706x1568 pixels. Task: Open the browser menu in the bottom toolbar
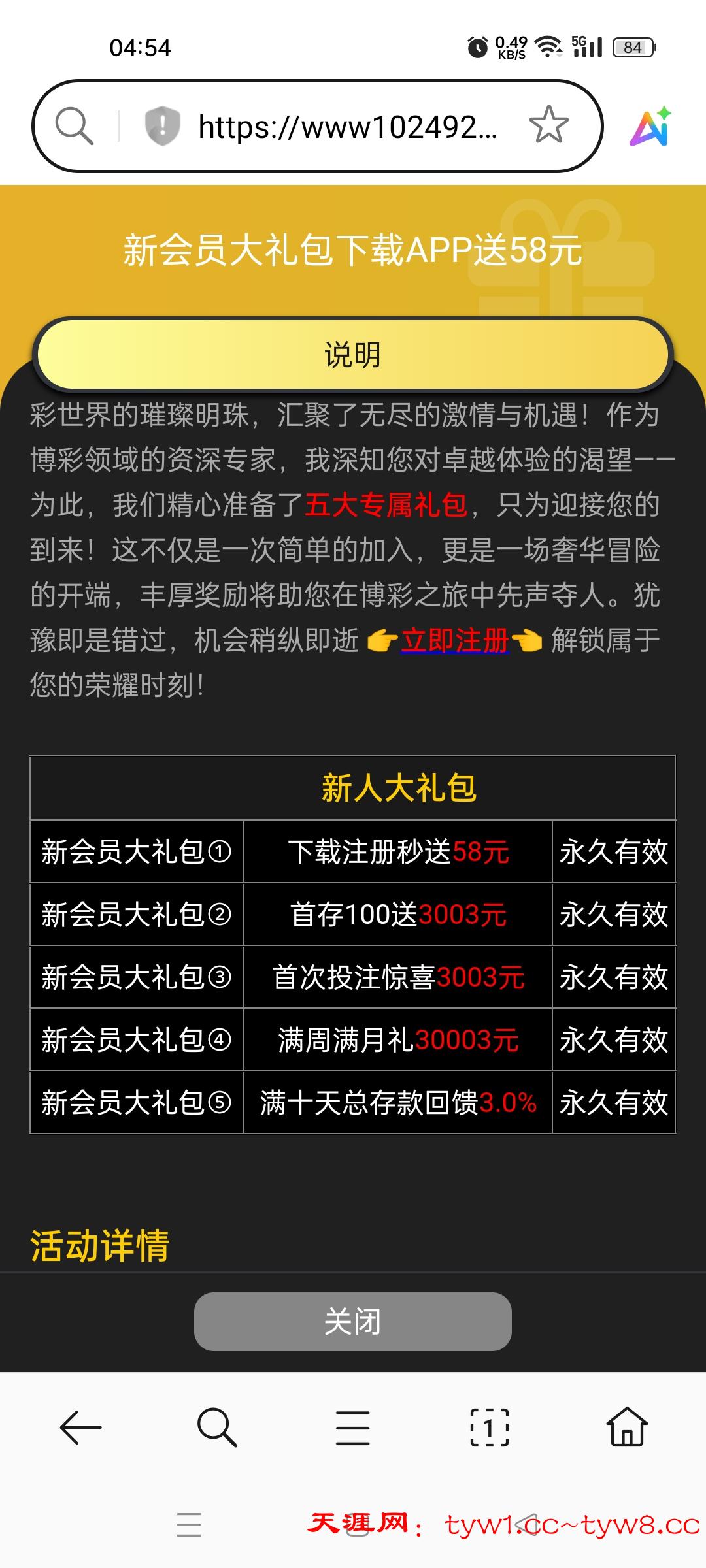coord(353,1427)
